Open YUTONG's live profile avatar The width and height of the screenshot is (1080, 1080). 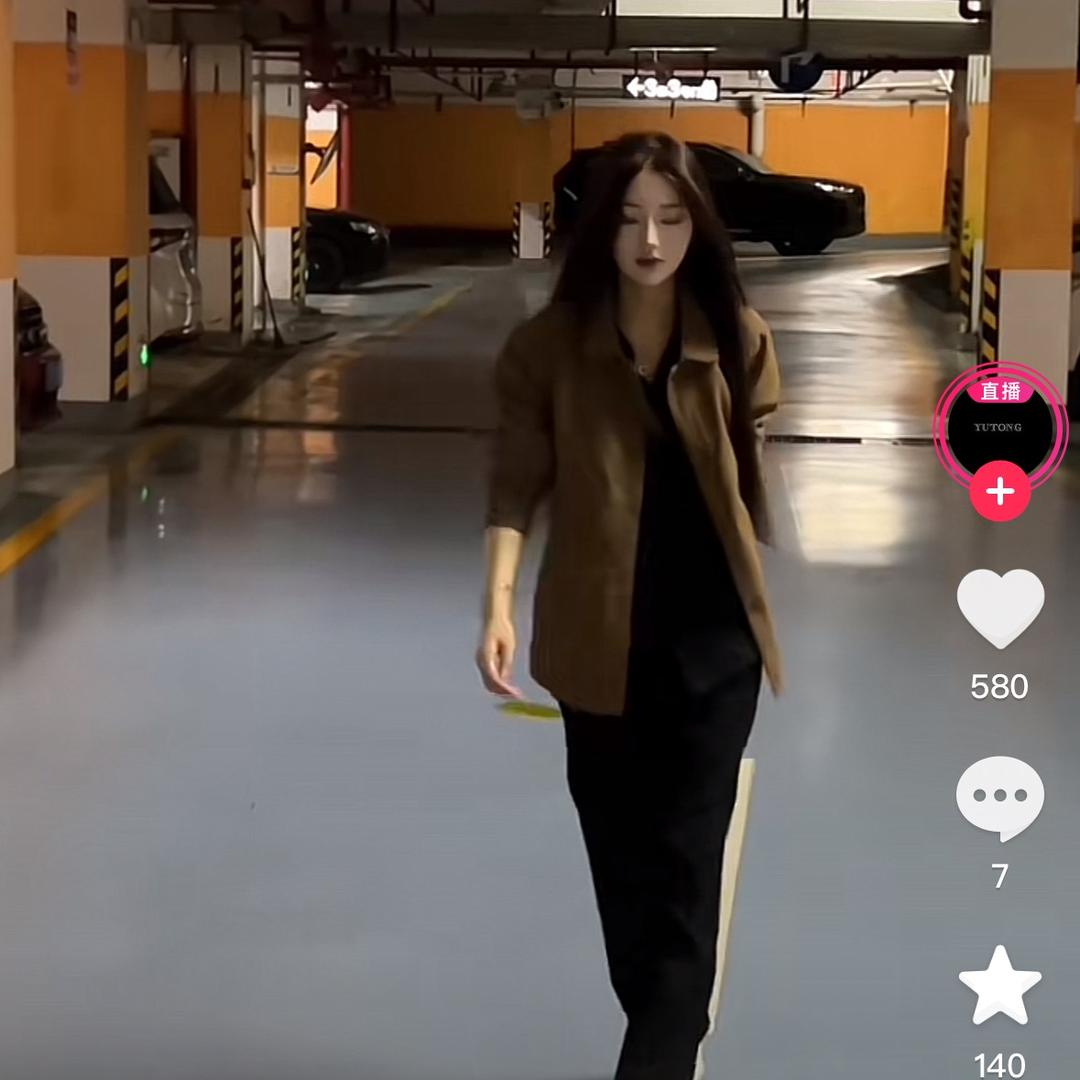[x=1000, y=427]
